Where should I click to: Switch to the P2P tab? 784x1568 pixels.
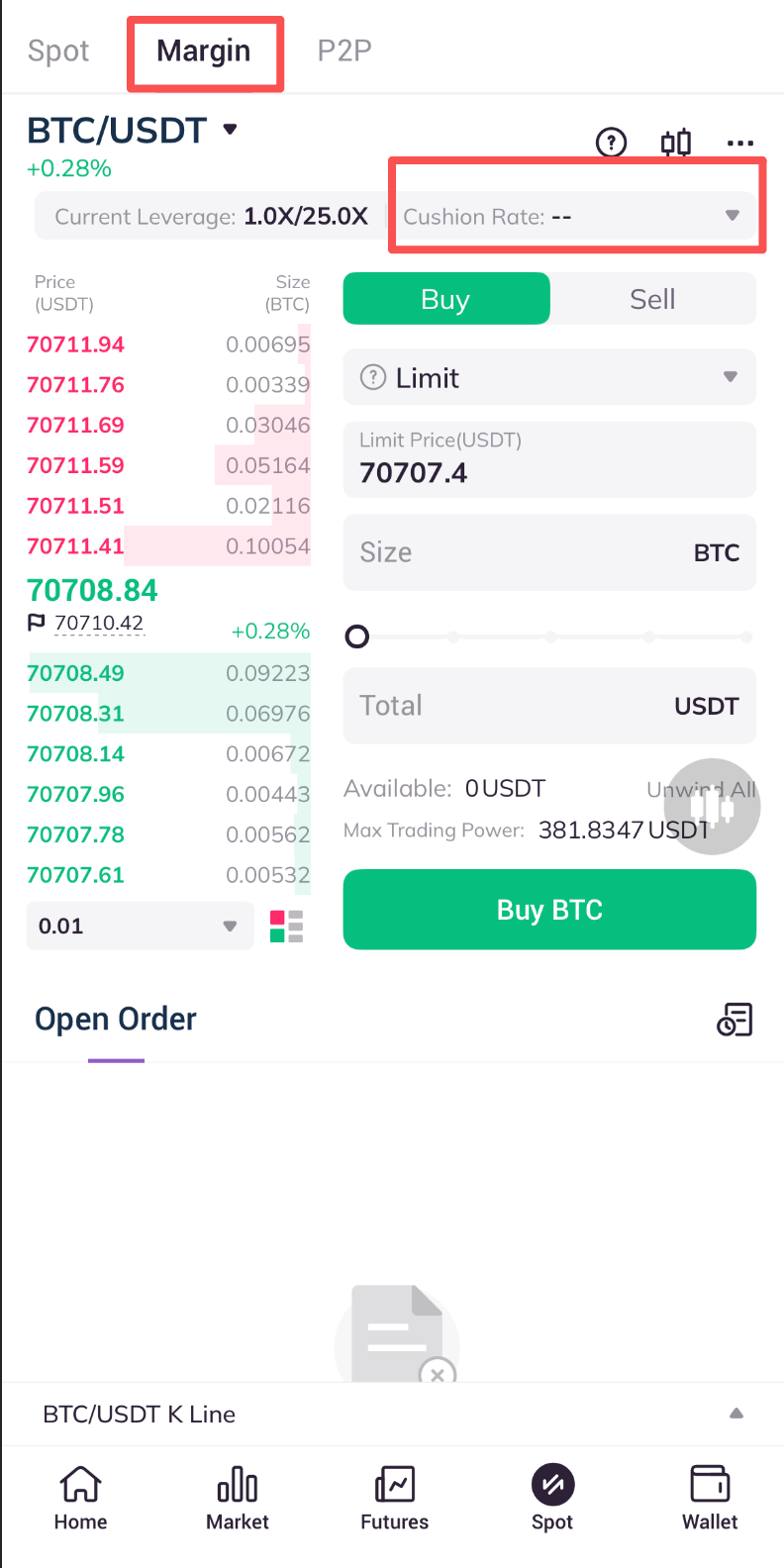coord(344,50)
